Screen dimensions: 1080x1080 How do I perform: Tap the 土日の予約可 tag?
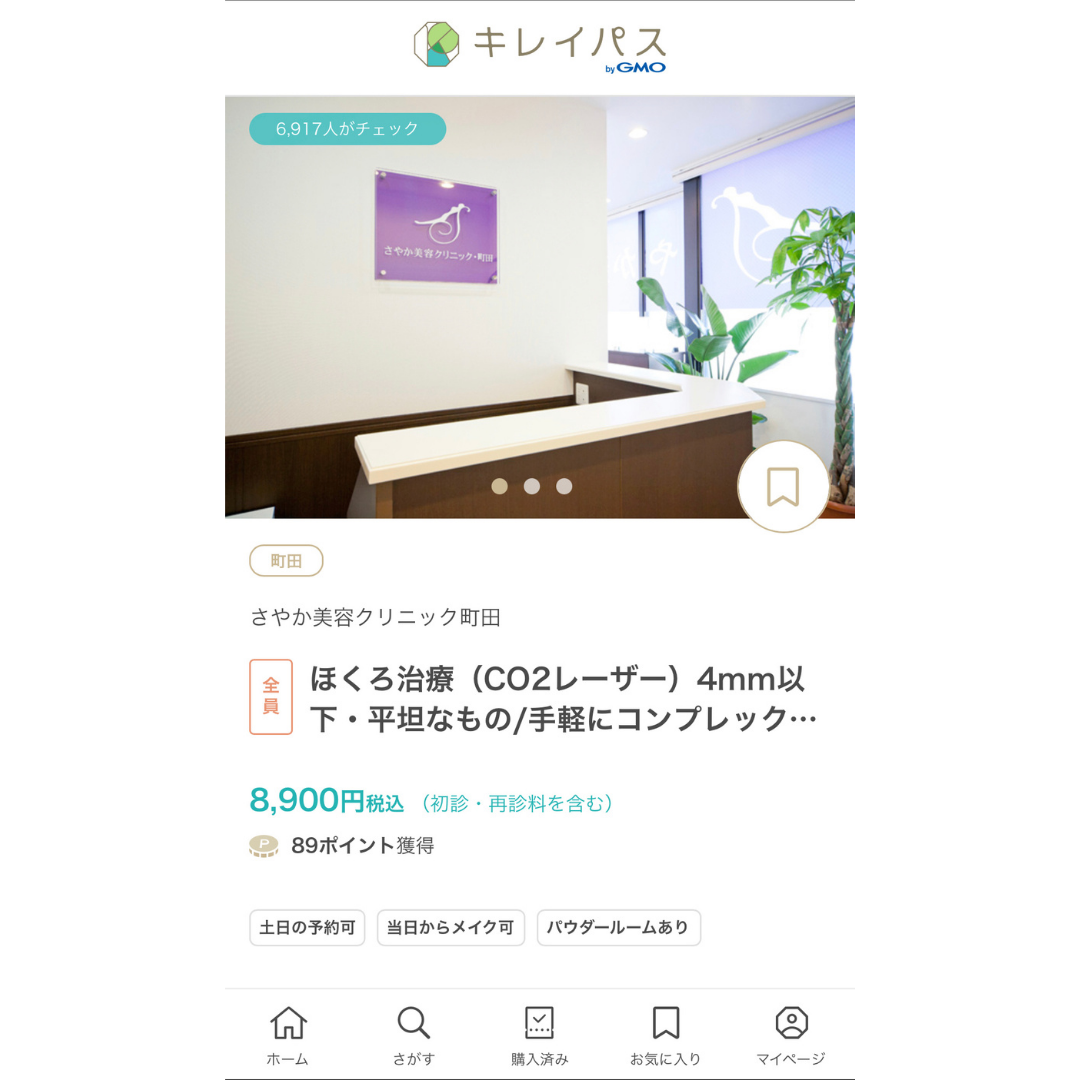click(307, 927)
